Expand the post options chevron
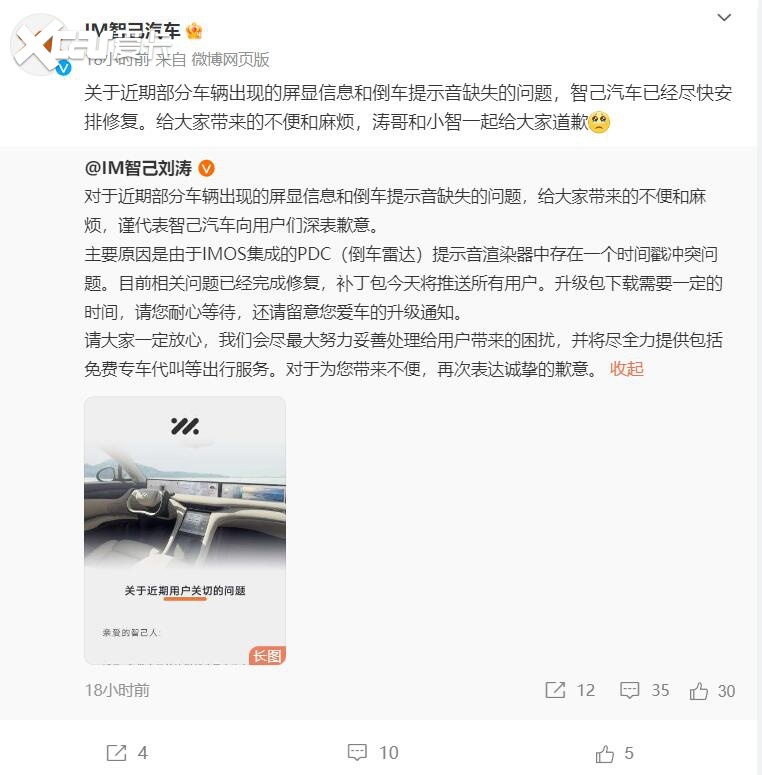The height and width of the screenshot is (775, 762). click(x=725, y=17)
